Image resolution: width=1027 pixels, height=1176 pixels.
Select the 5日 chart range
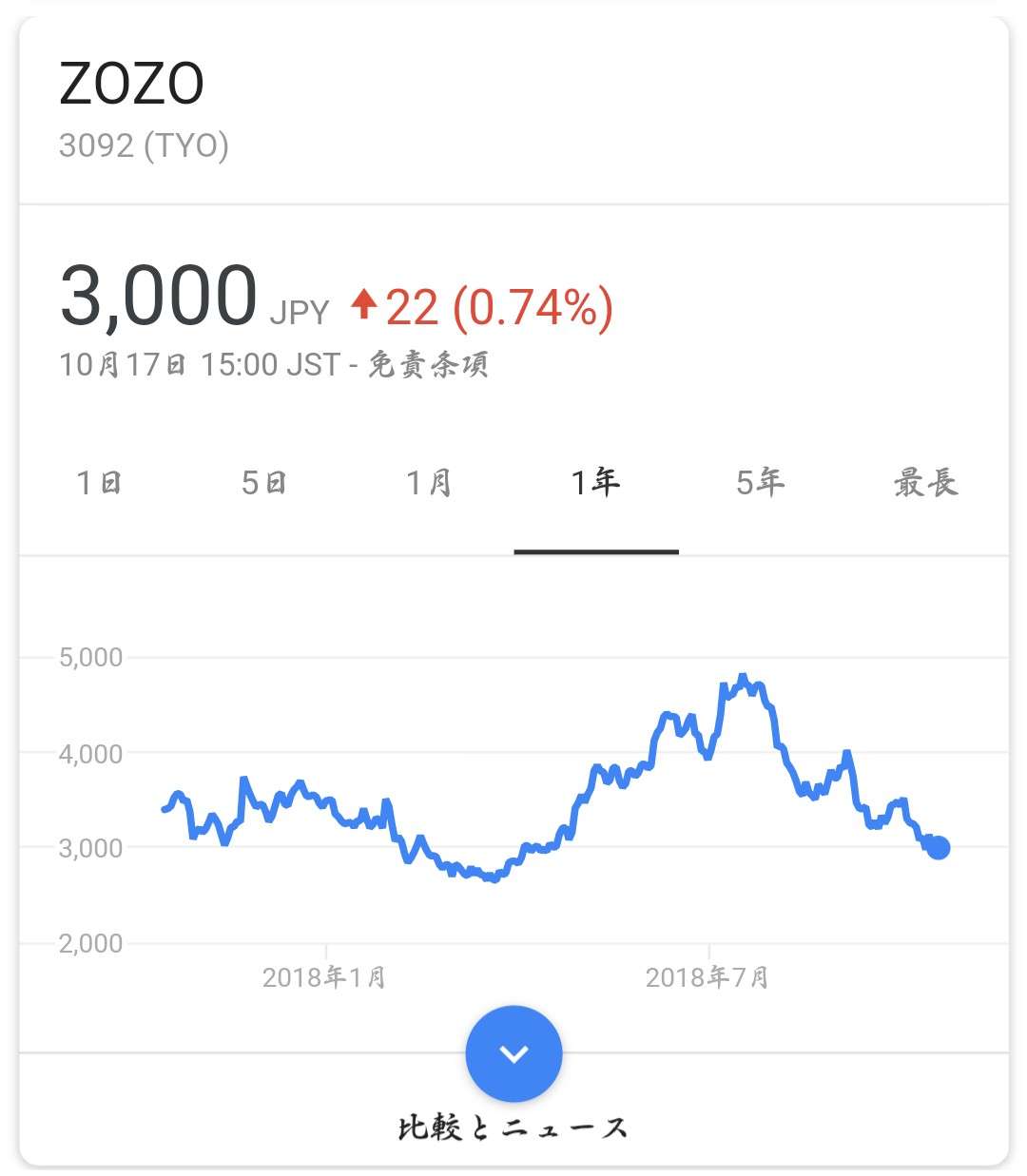264,483
